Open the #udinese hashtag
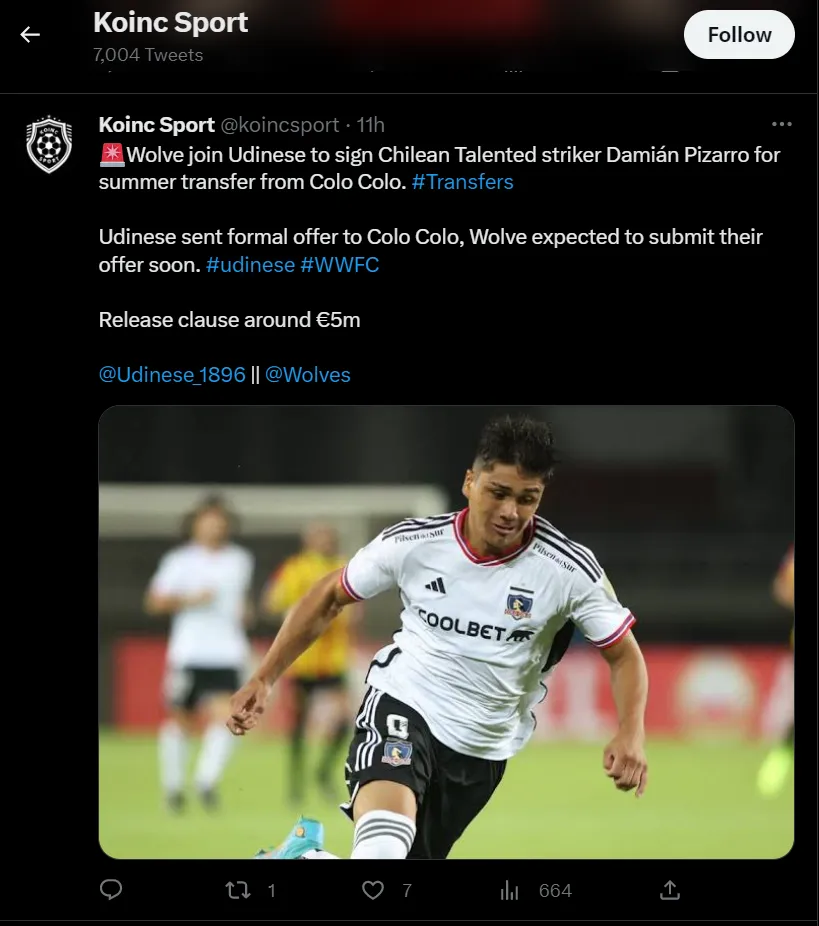This screenshot has width=819, height=926. click(x=250, y=265)
